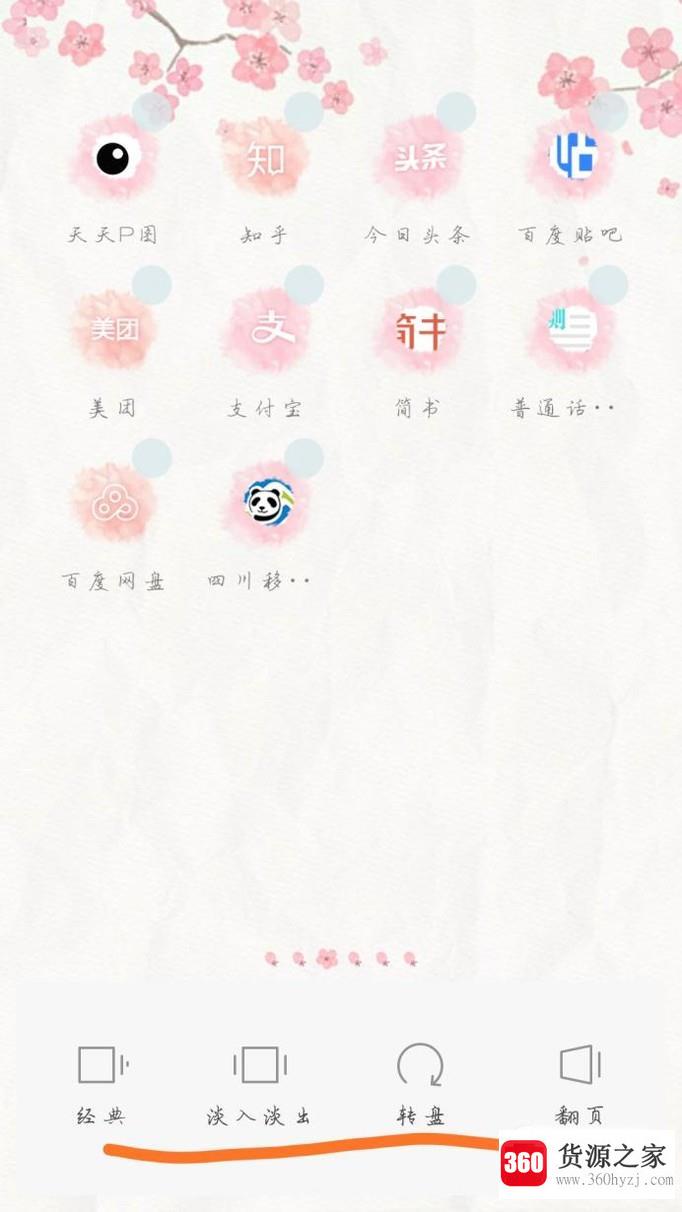Tap the 简书 app icon
This screenshot has width=682, height=1212.
[419, 330]
